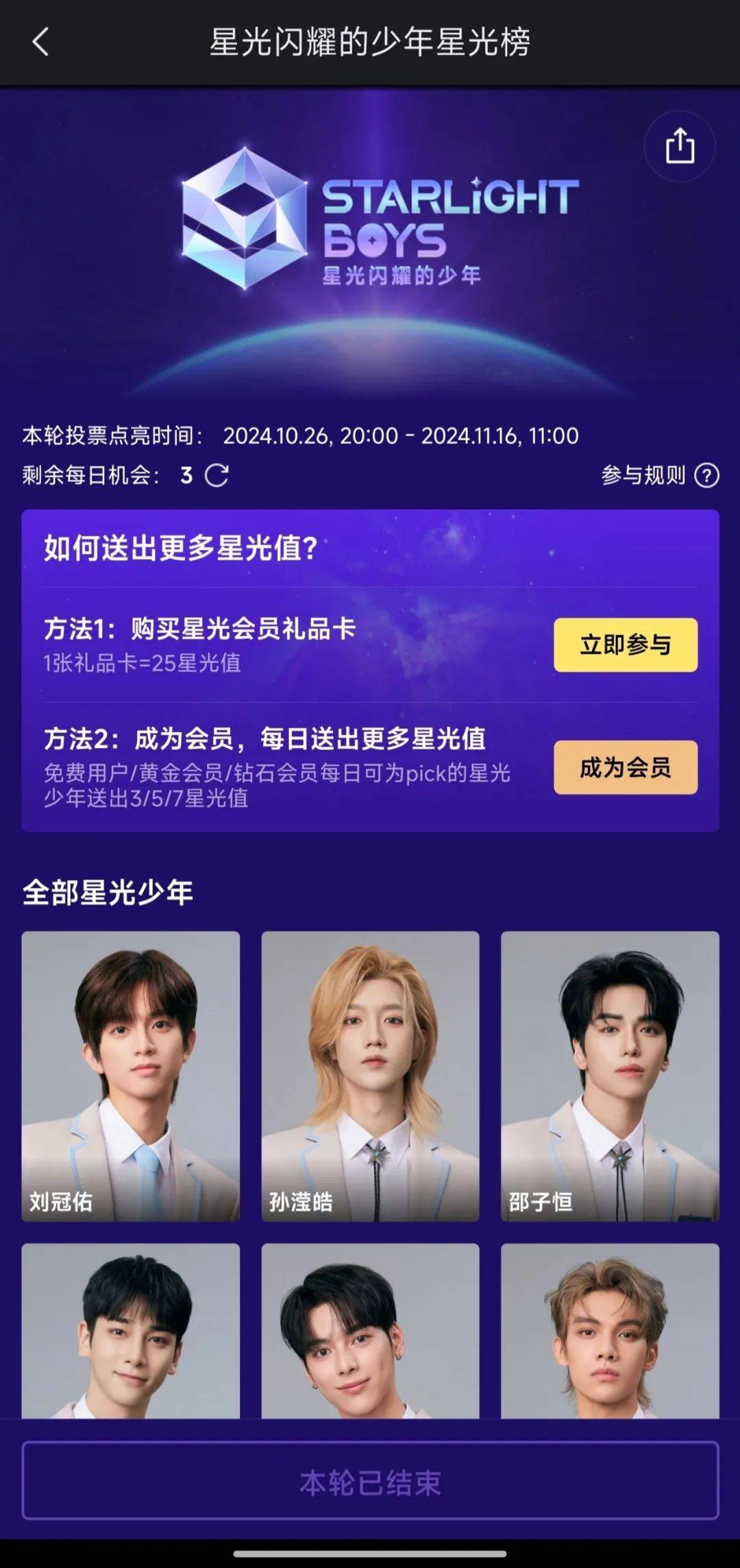The width and height of the screenshot is (740, 1568).
Task: Tap 成为会员 to become a member
Action: (x=625, y=767)
